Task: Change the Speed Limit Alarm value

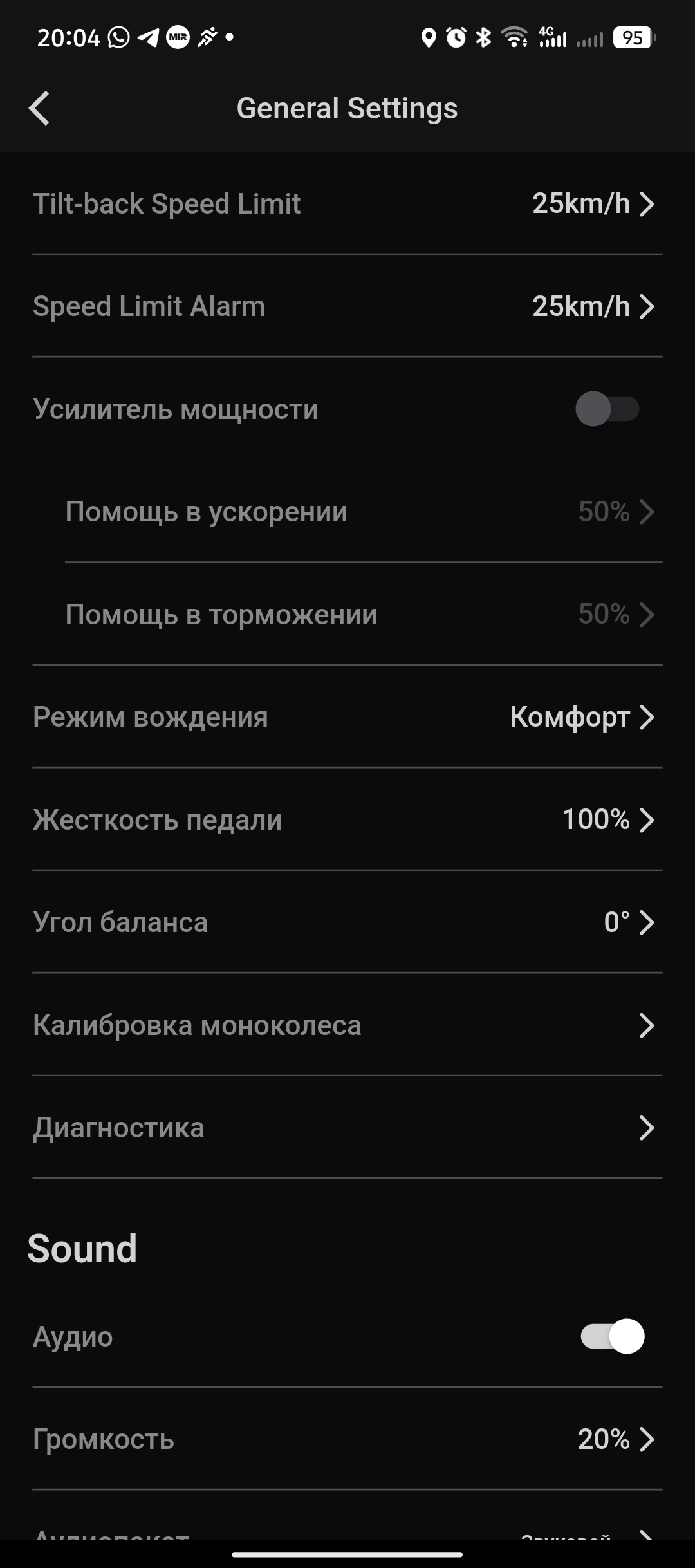Action: (x=347, y=306)
